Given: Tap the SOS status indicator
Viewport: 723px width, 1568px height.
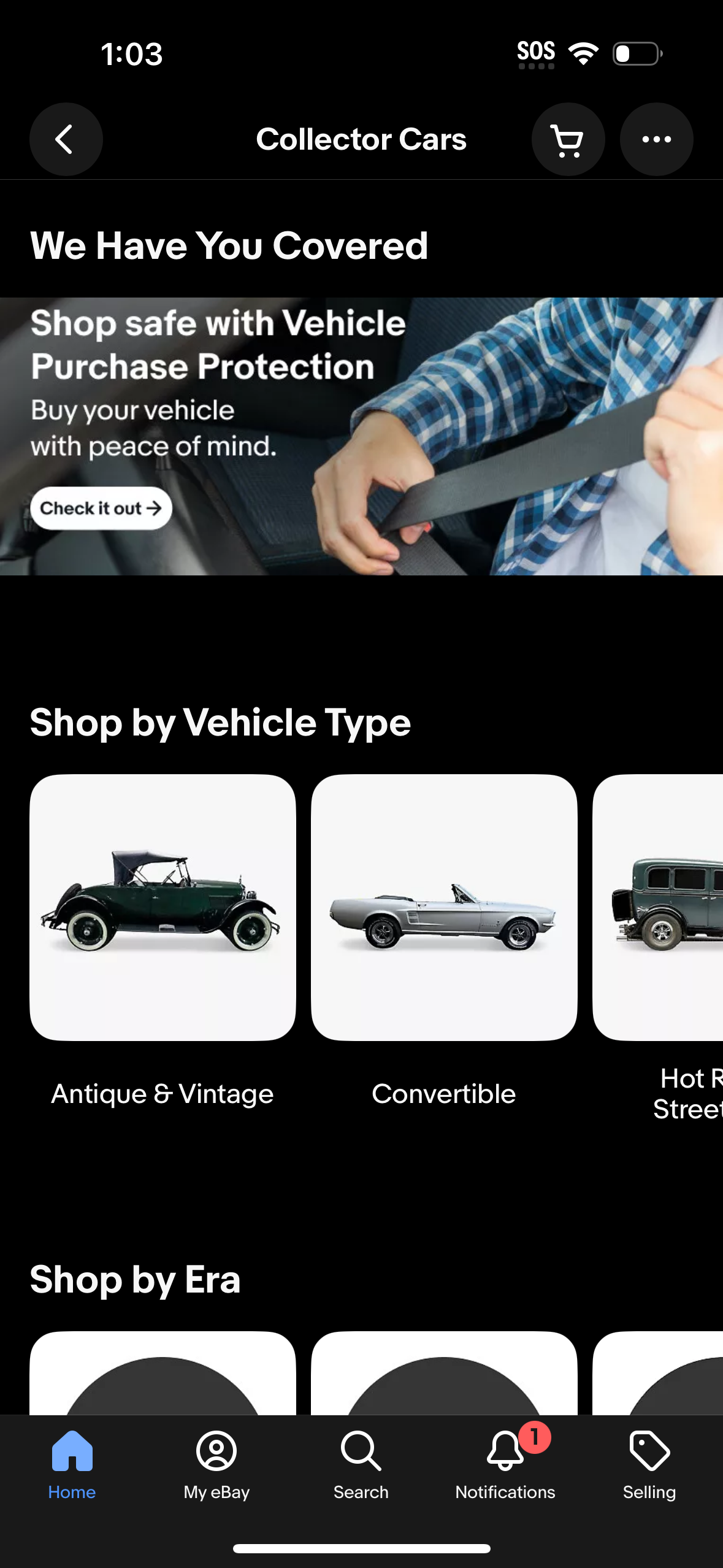Looking at the screenshot, I should tap(537, 52).
